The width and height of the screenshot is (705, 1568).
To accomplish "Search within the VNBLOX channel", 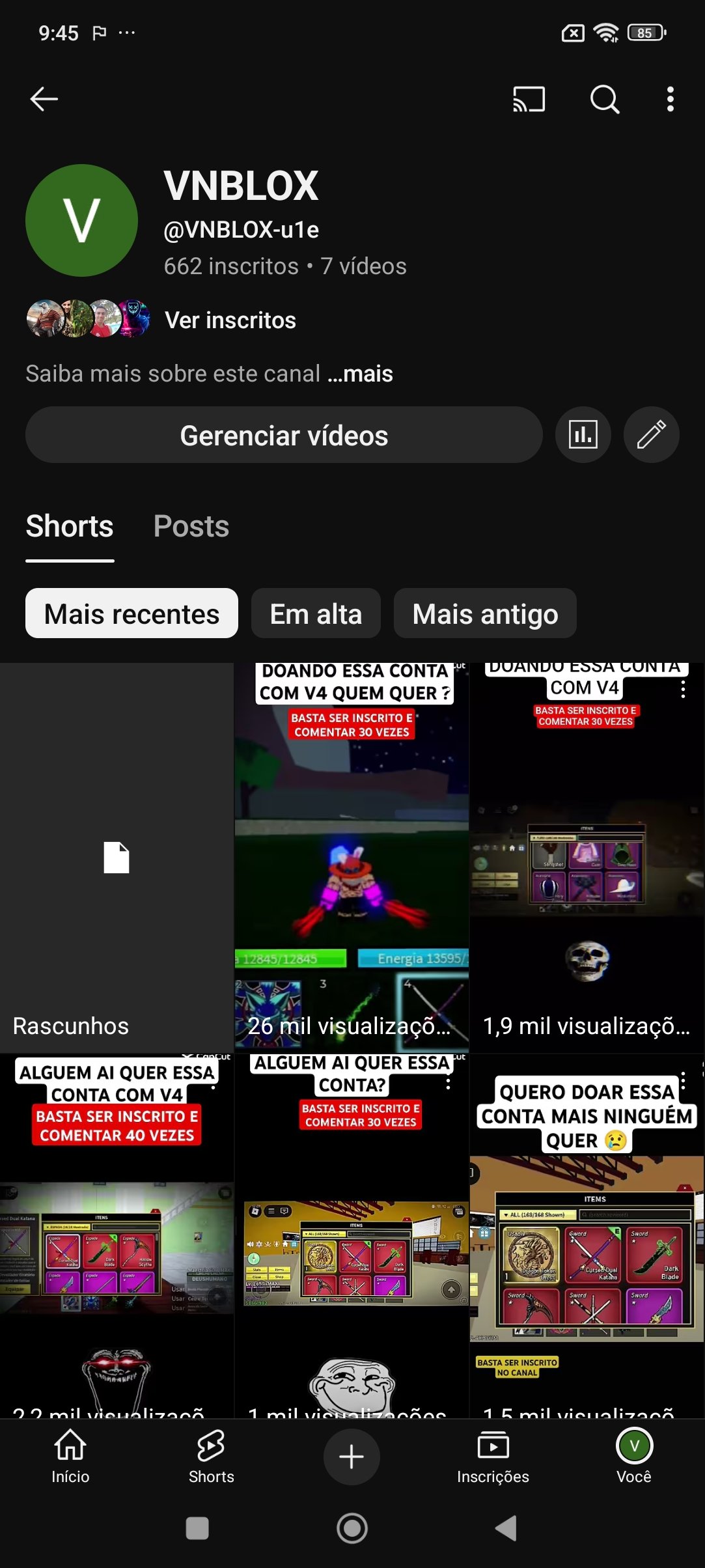I will (x=605, y=99).
